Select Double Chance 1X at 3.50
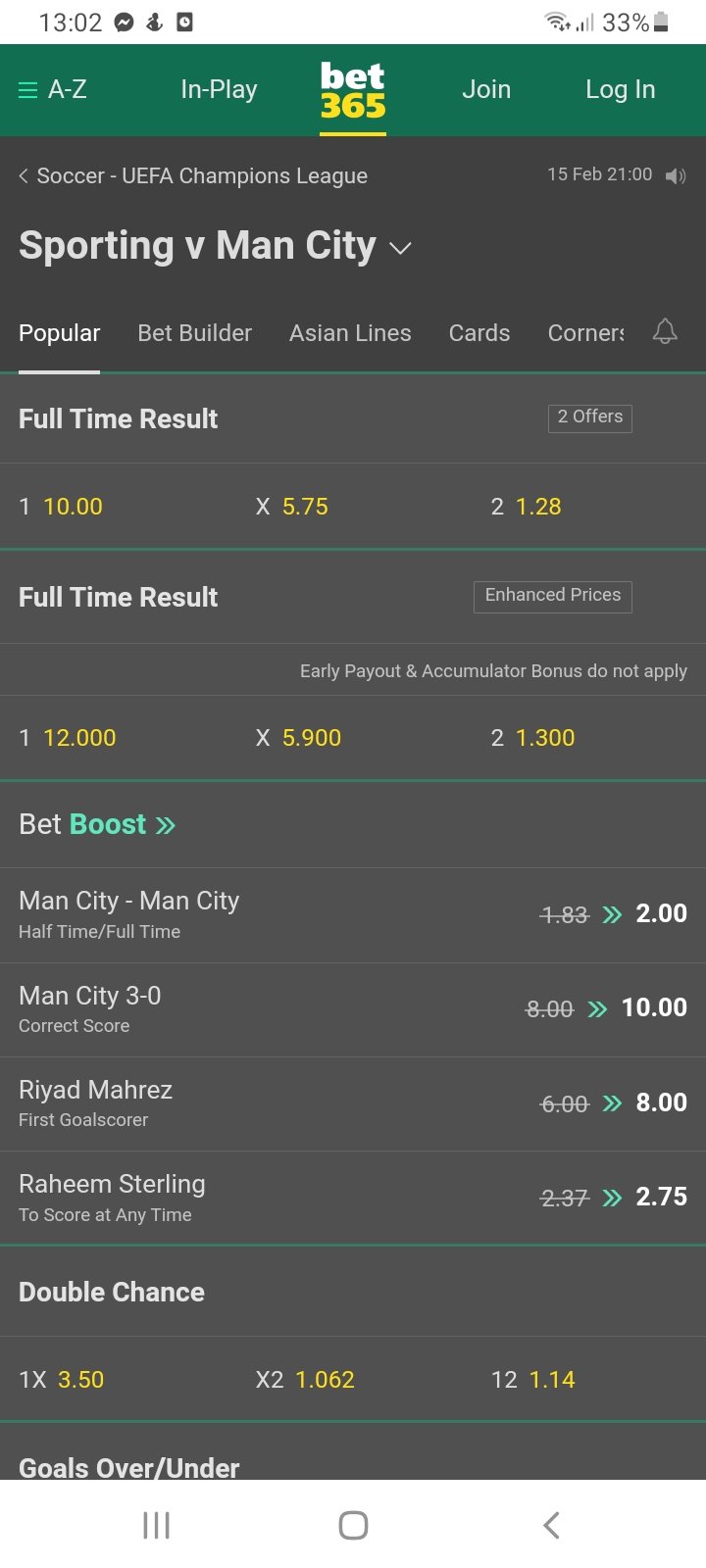Image resolution: width=706 pixels, height=1568 pixels. pyautogui.click(x=80, y=1380)
